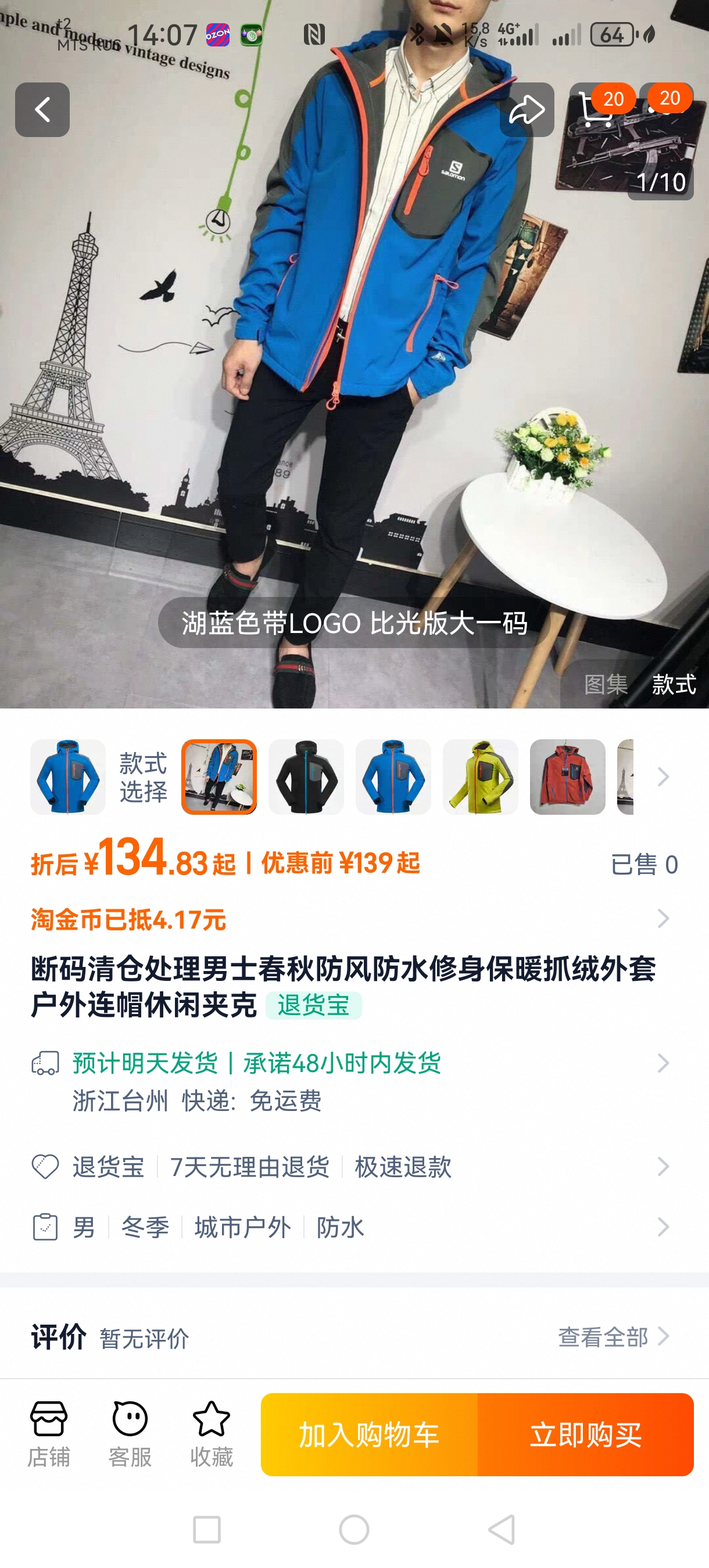
Task: Open the 店铺 store page
Action: [x=49, y=1434]
